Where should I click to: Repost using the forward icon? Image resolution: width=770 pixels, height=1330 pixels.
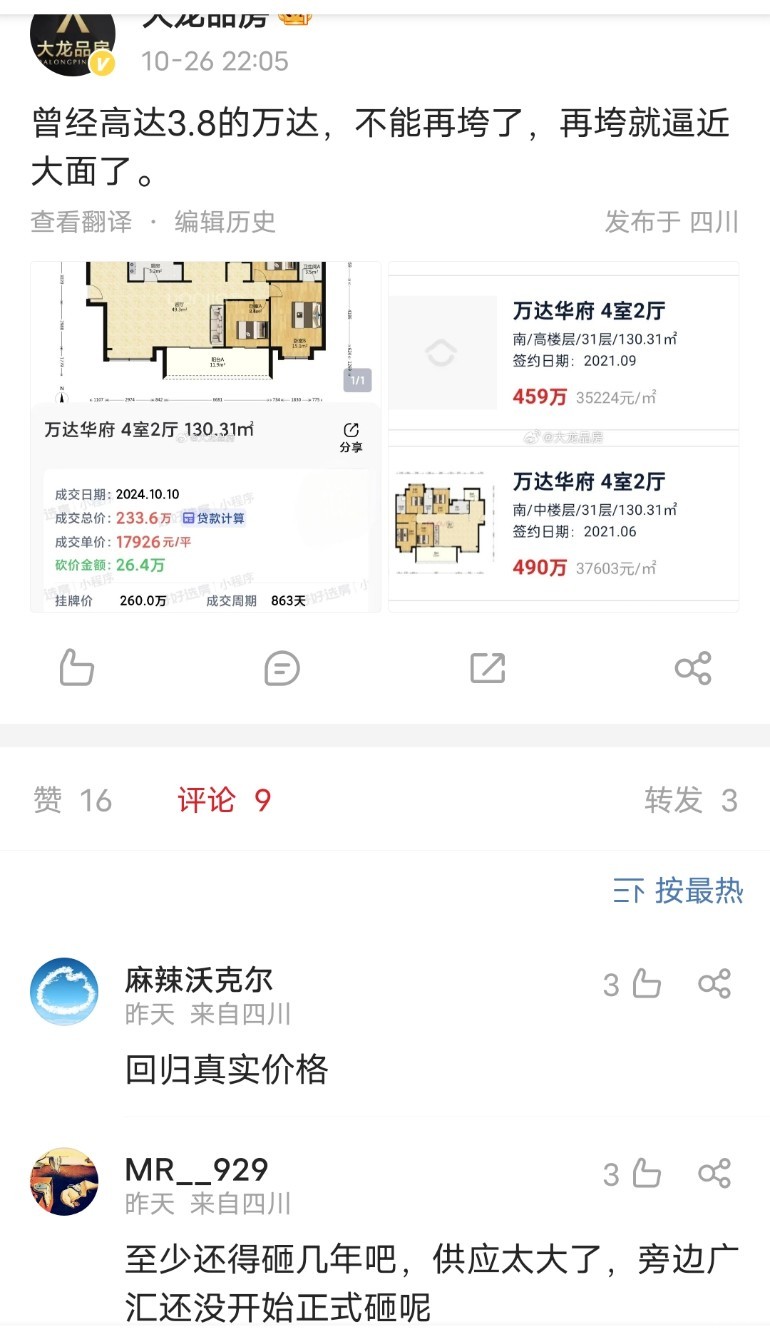488,667
